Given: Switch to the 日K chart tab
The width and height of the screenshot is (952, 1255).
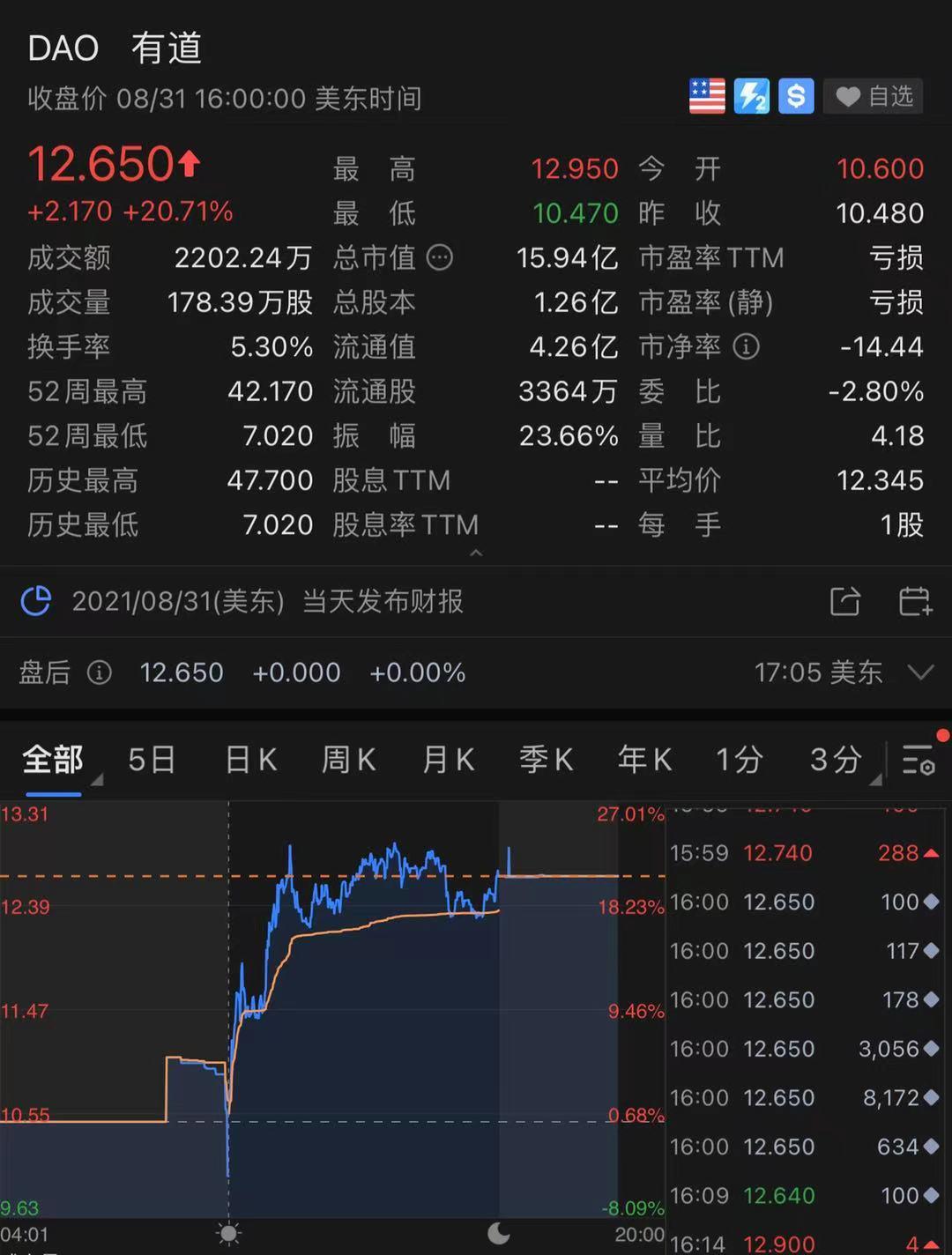Looking at the screenshot, I should (x=250, y=760).
